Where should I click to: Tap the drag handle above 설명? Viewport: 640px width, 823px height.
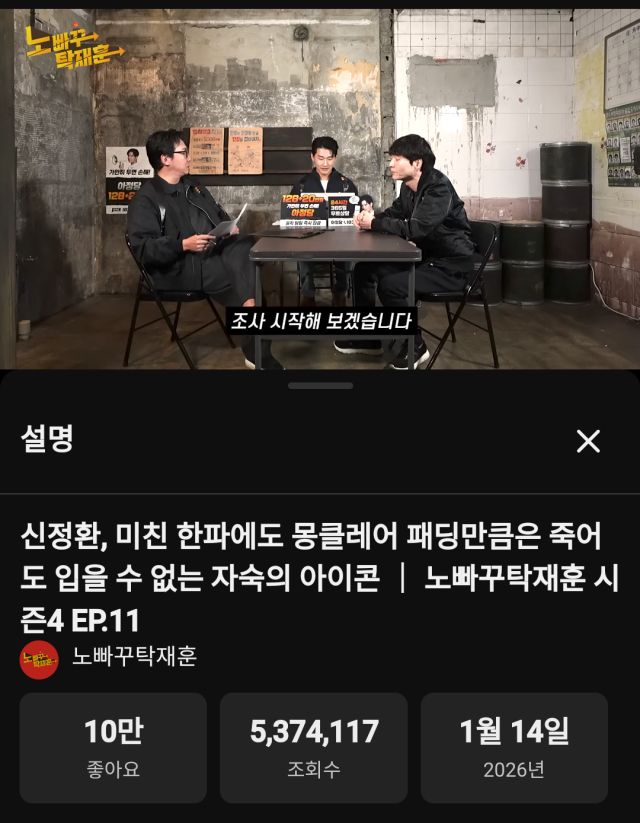(320, 385)
